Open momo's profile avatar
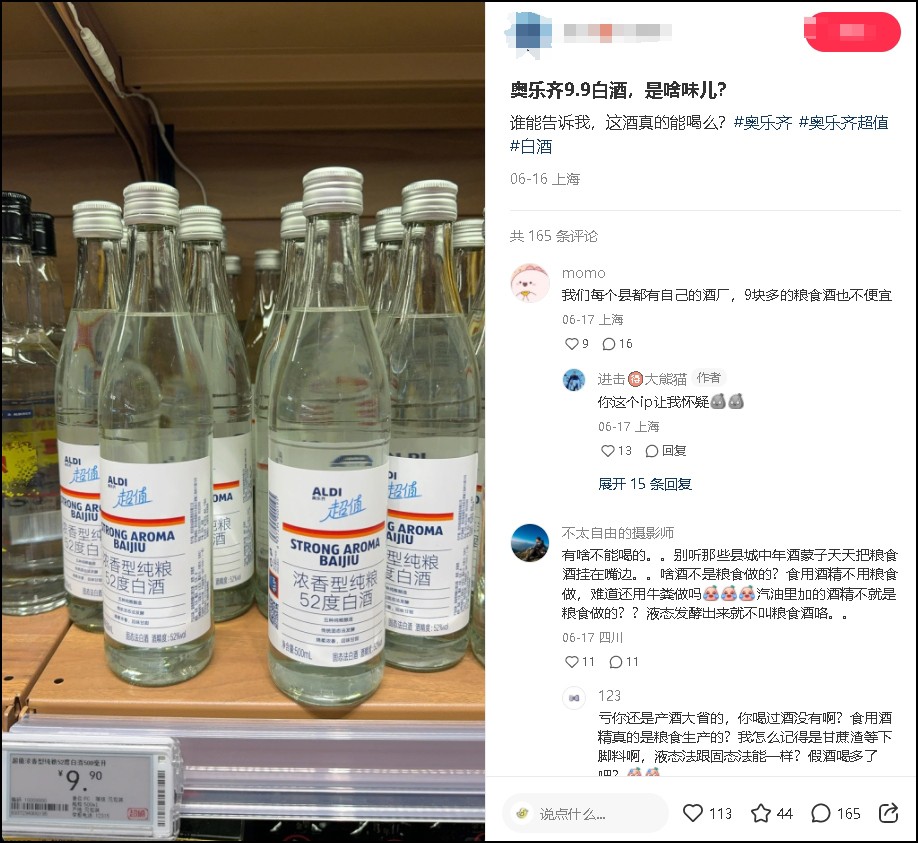918x843 pixels. pos(530,283)
